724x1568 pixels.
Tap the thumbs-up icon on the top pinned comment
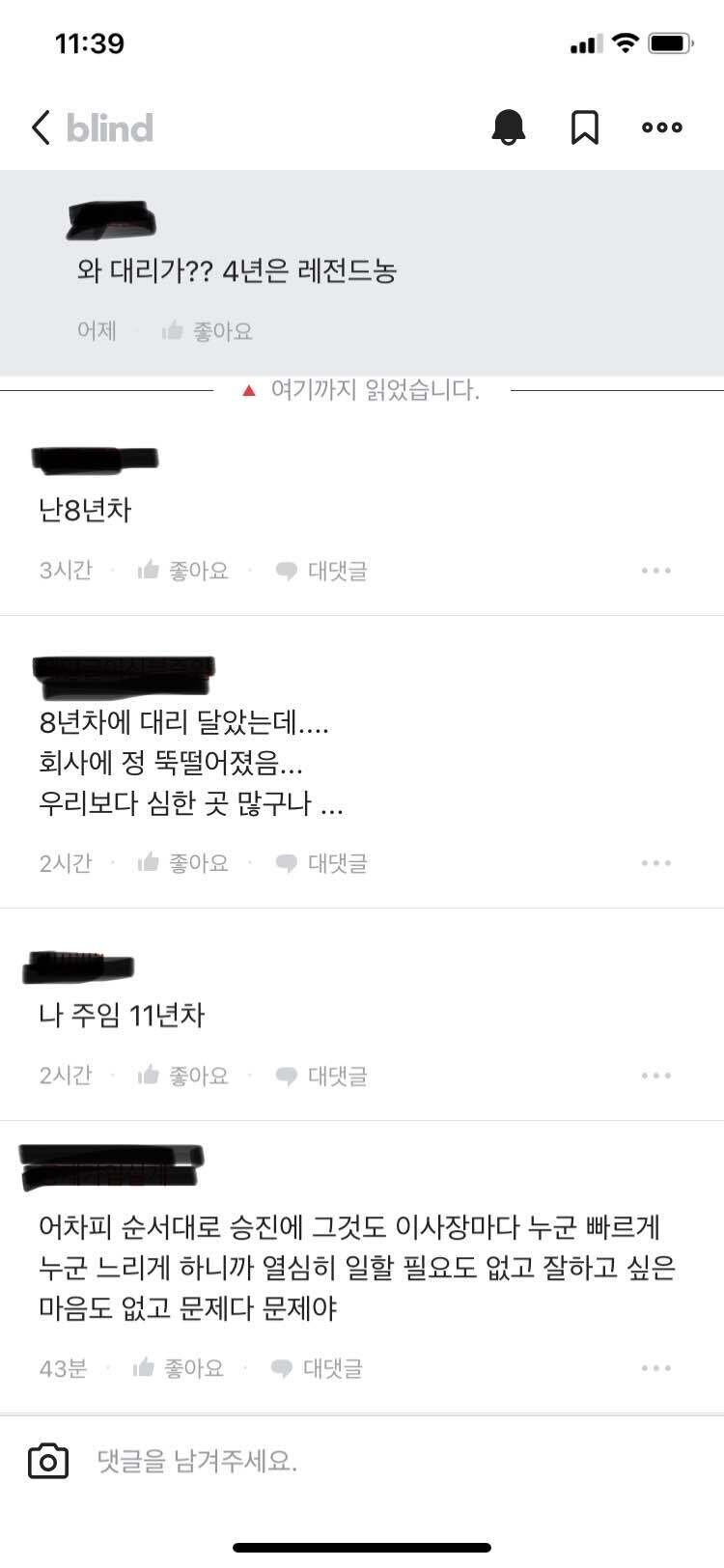click(173, 329)
